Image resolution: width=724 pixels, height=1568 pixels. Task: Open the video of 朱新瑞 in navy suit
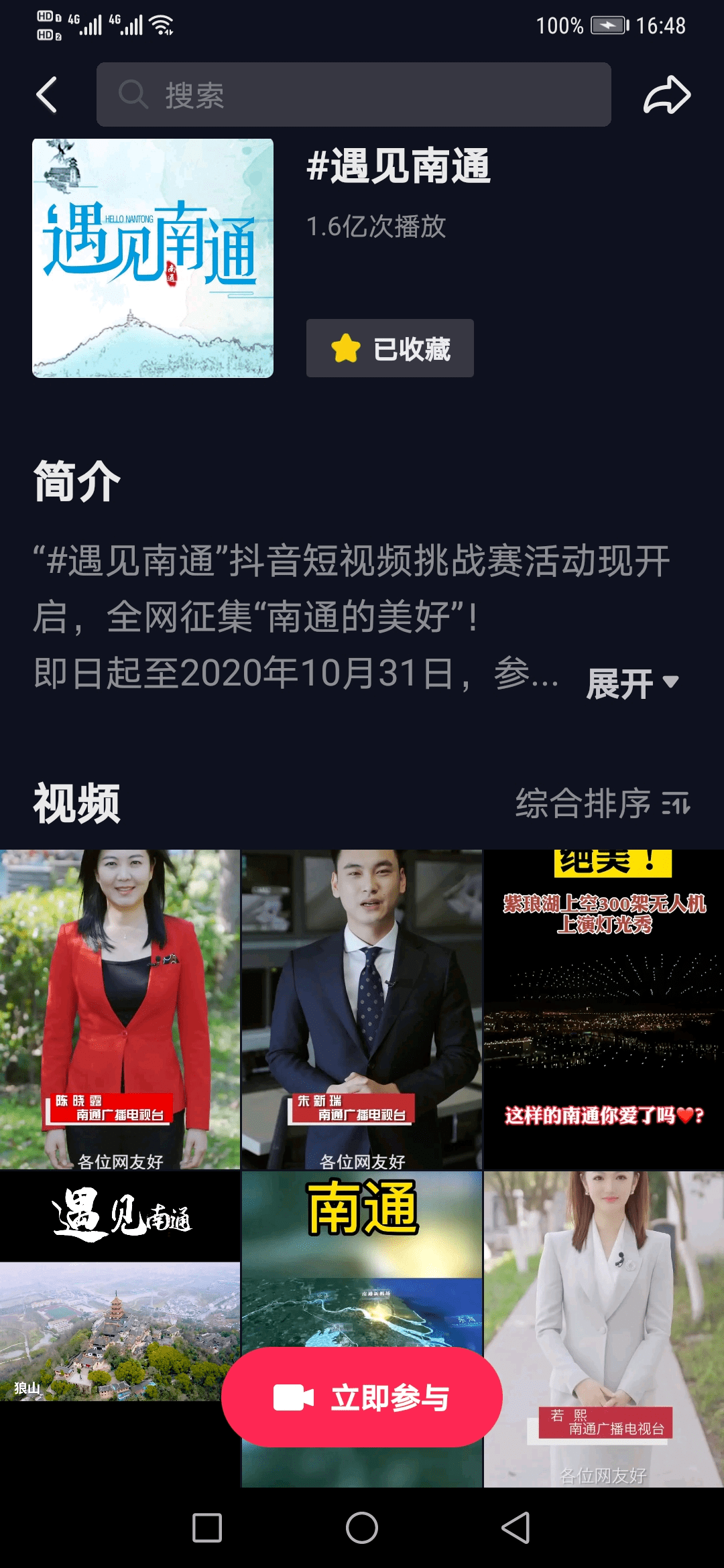362,1010
